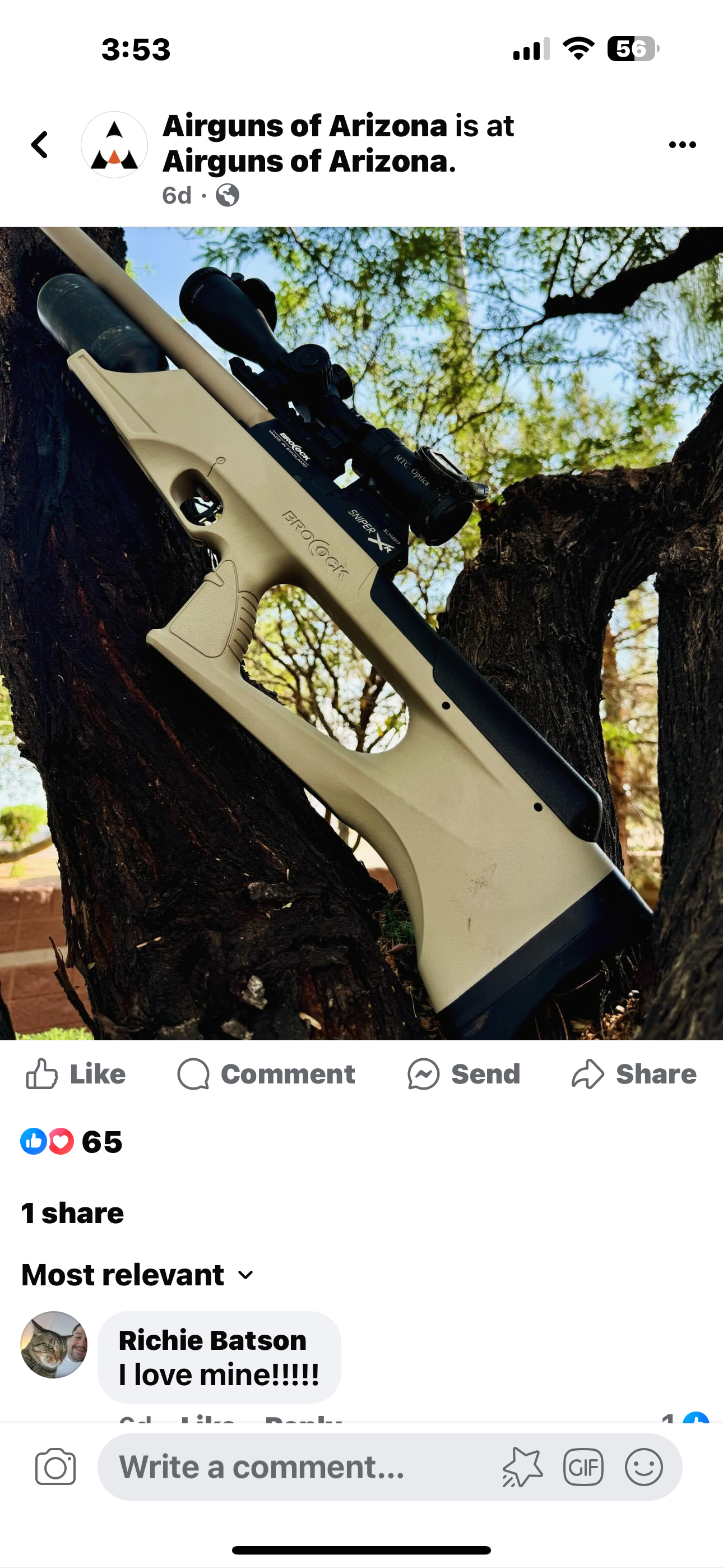Open Airguns of Arizona profile picture
This screenshot has height=1568, width=723.
114,145
